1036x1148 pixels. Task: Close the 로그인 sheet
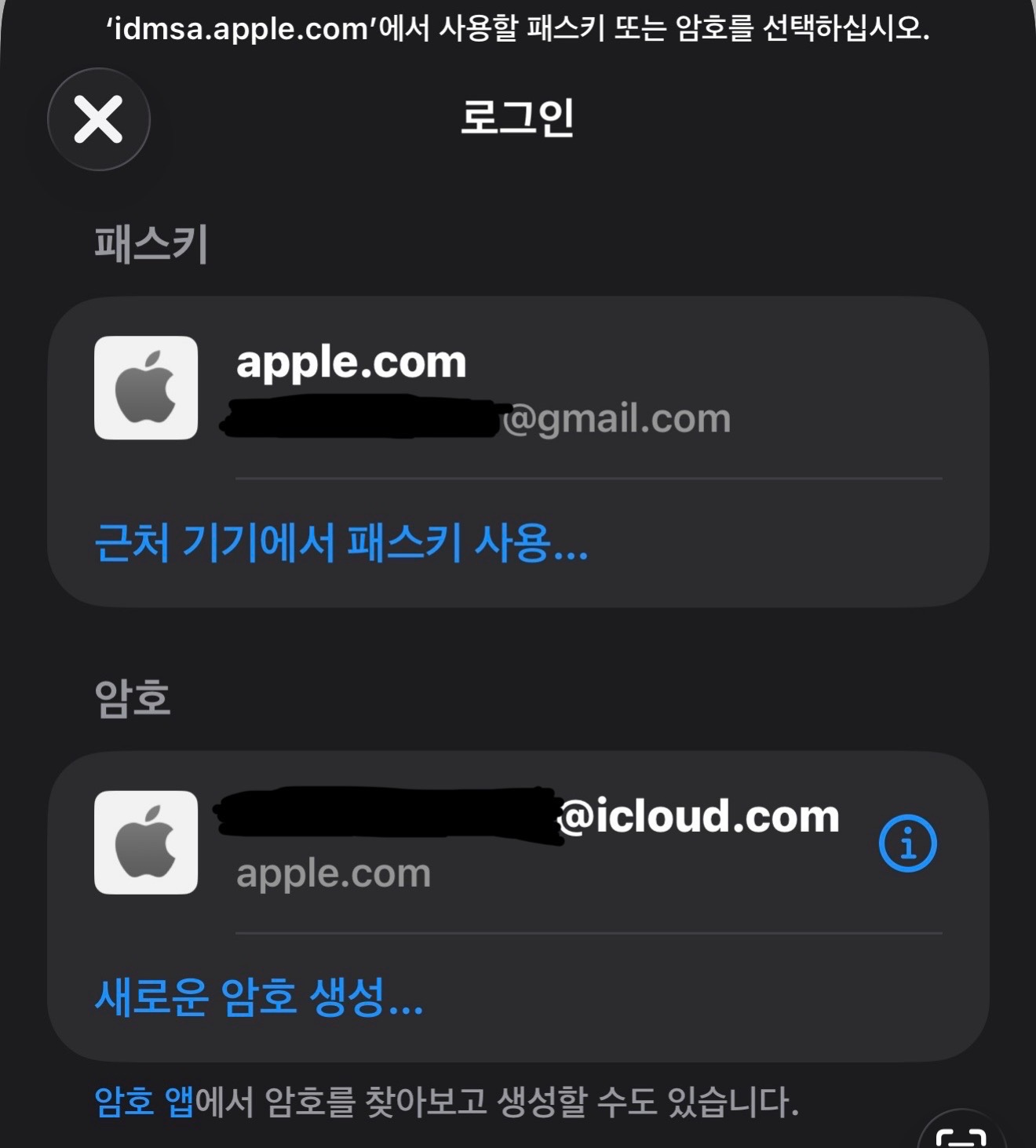click(x=99, y=119)
